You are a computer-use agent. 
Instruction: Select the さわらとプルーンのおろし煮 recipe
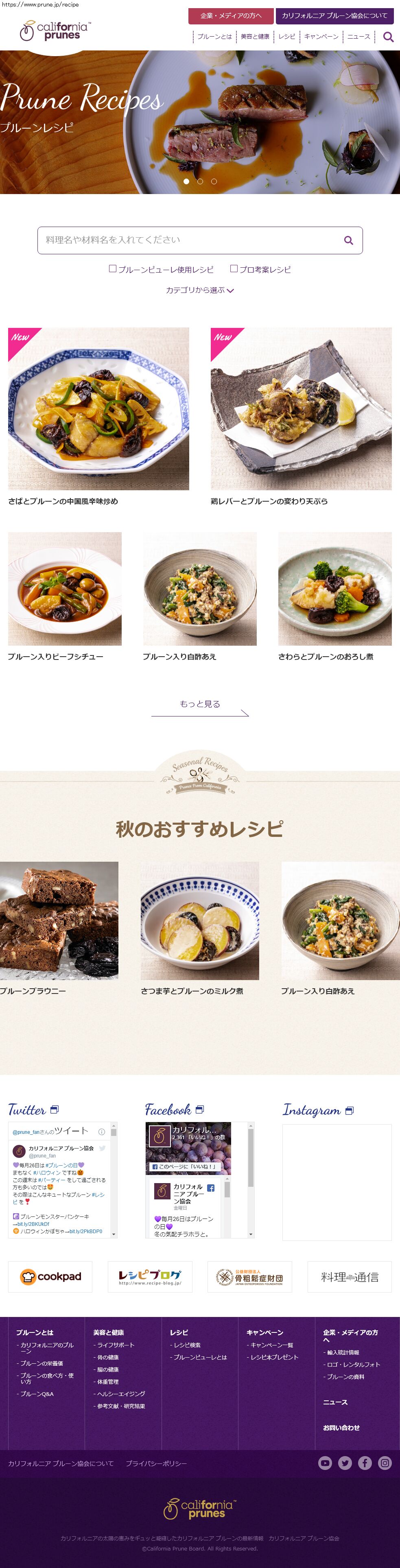point(334,589)
